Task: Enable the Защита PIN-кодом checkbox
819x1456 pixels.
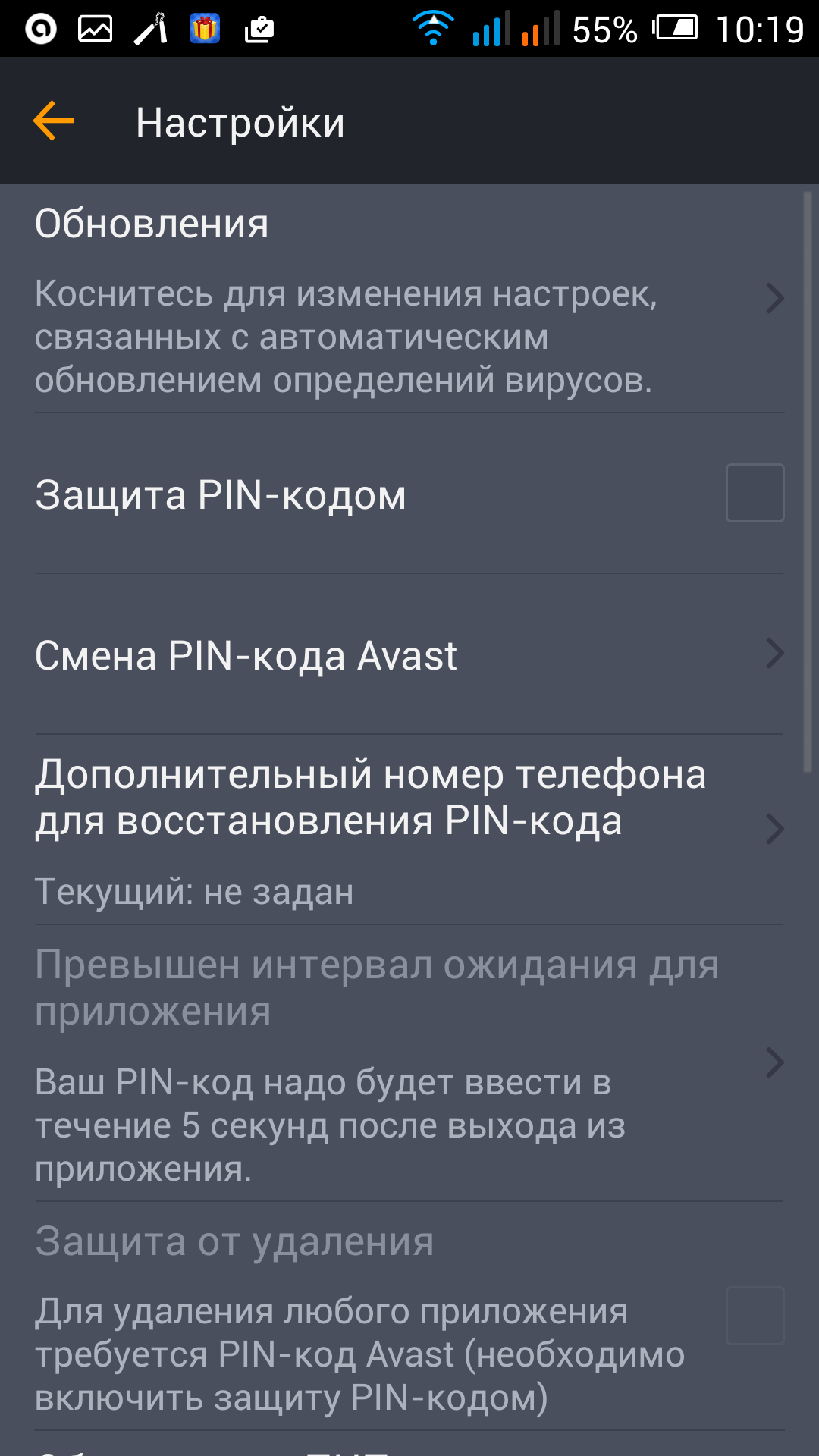Action: [755, 493]
